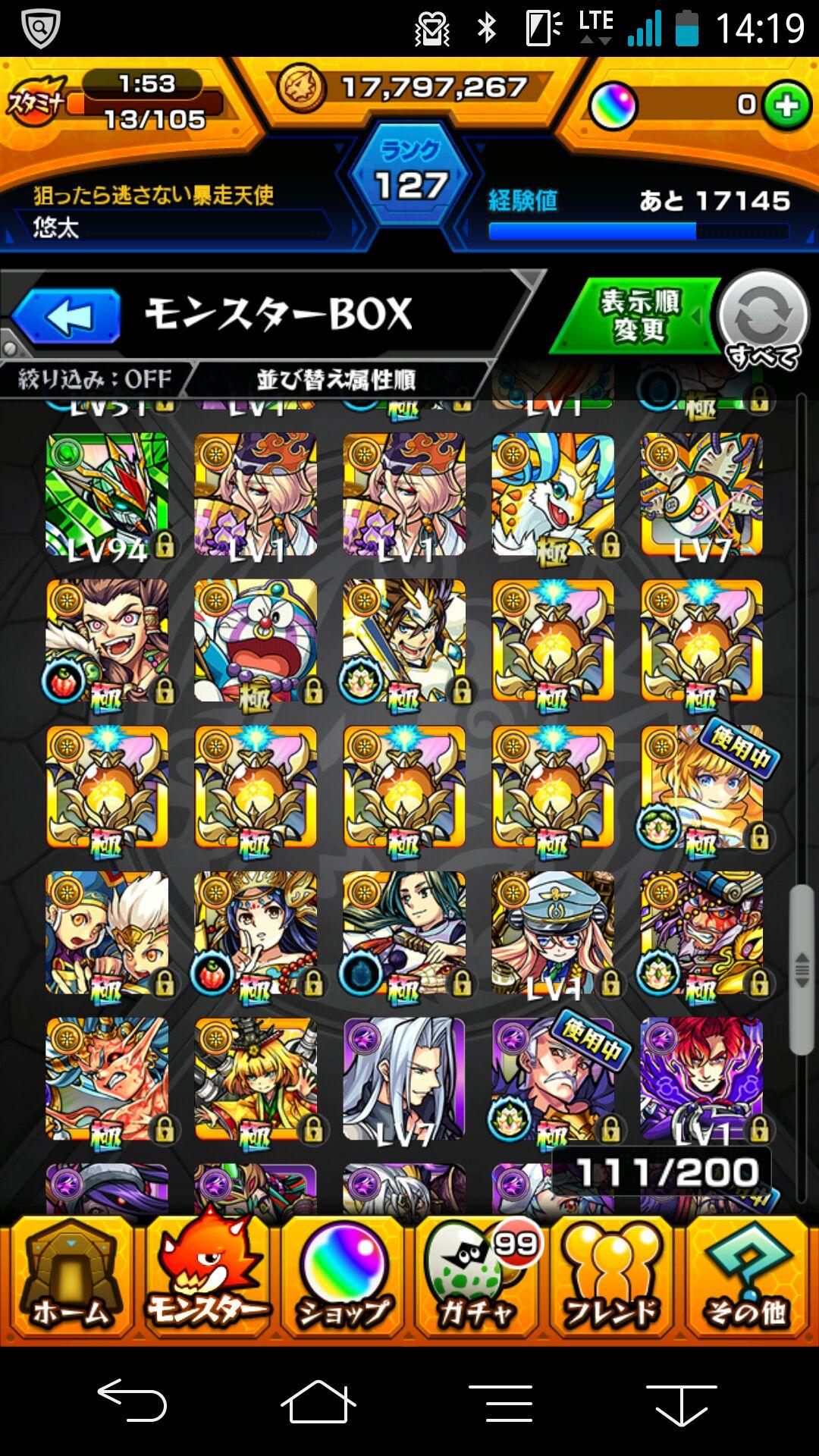819x1456 pixels.
Task: Tap the Android home button
Action: pyautogui.click(x=318, y=1401)
